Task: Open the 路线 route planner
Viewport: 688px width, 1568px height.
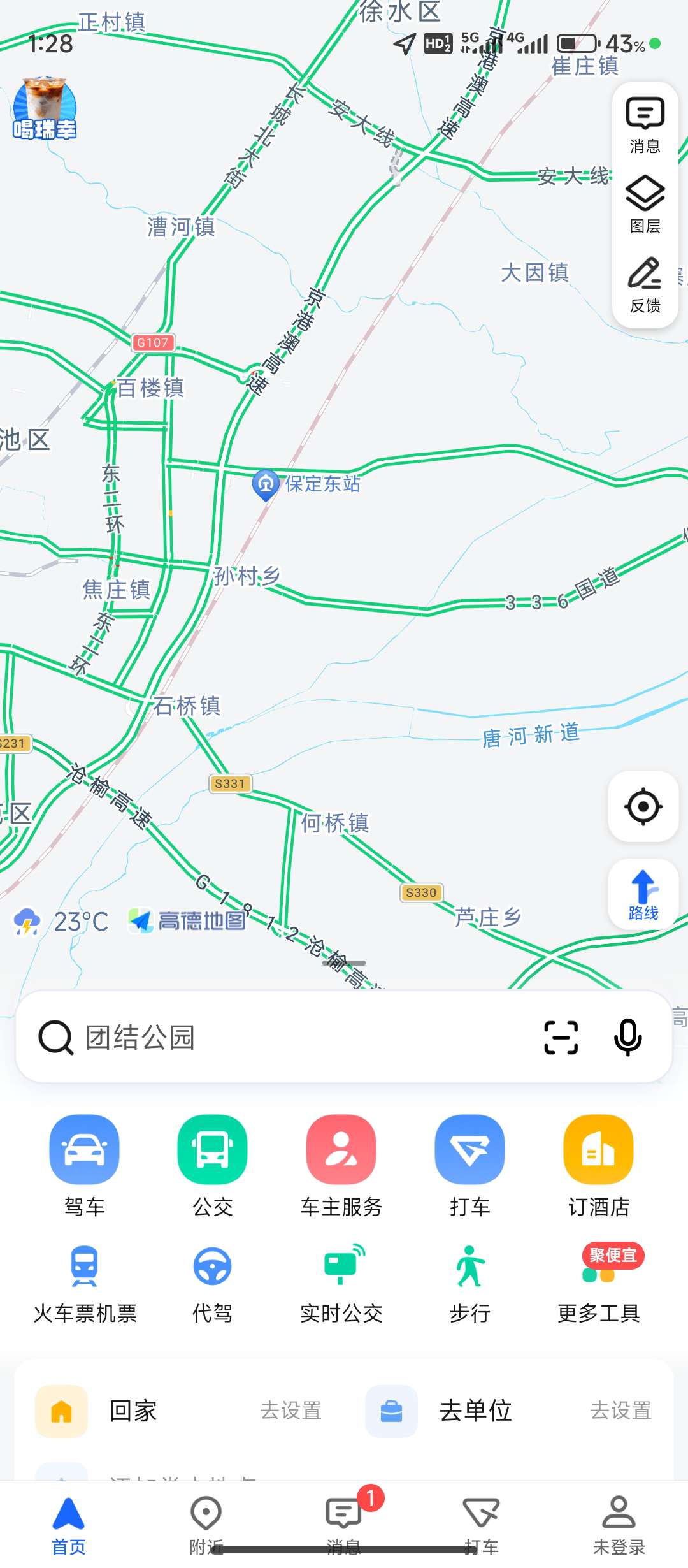Action: [x=643, y=894]
